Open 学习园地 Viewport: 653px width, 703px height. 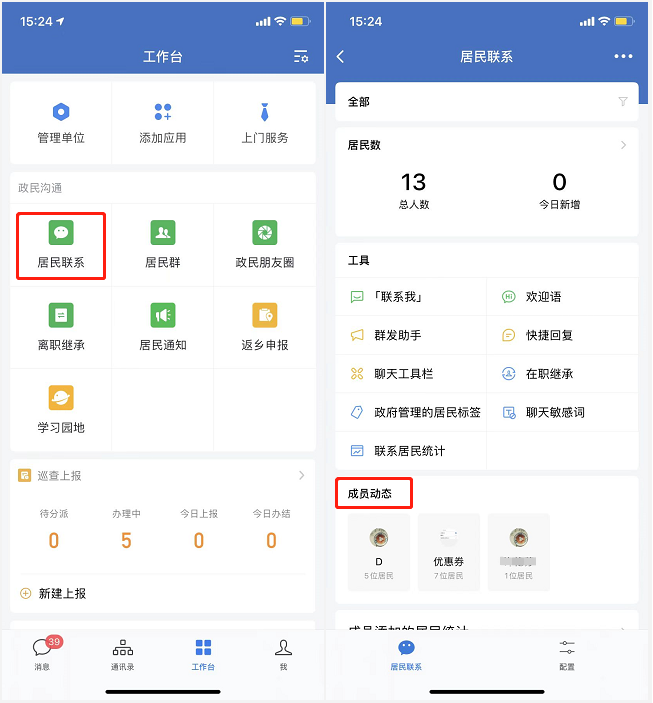[x=61, y=411]
